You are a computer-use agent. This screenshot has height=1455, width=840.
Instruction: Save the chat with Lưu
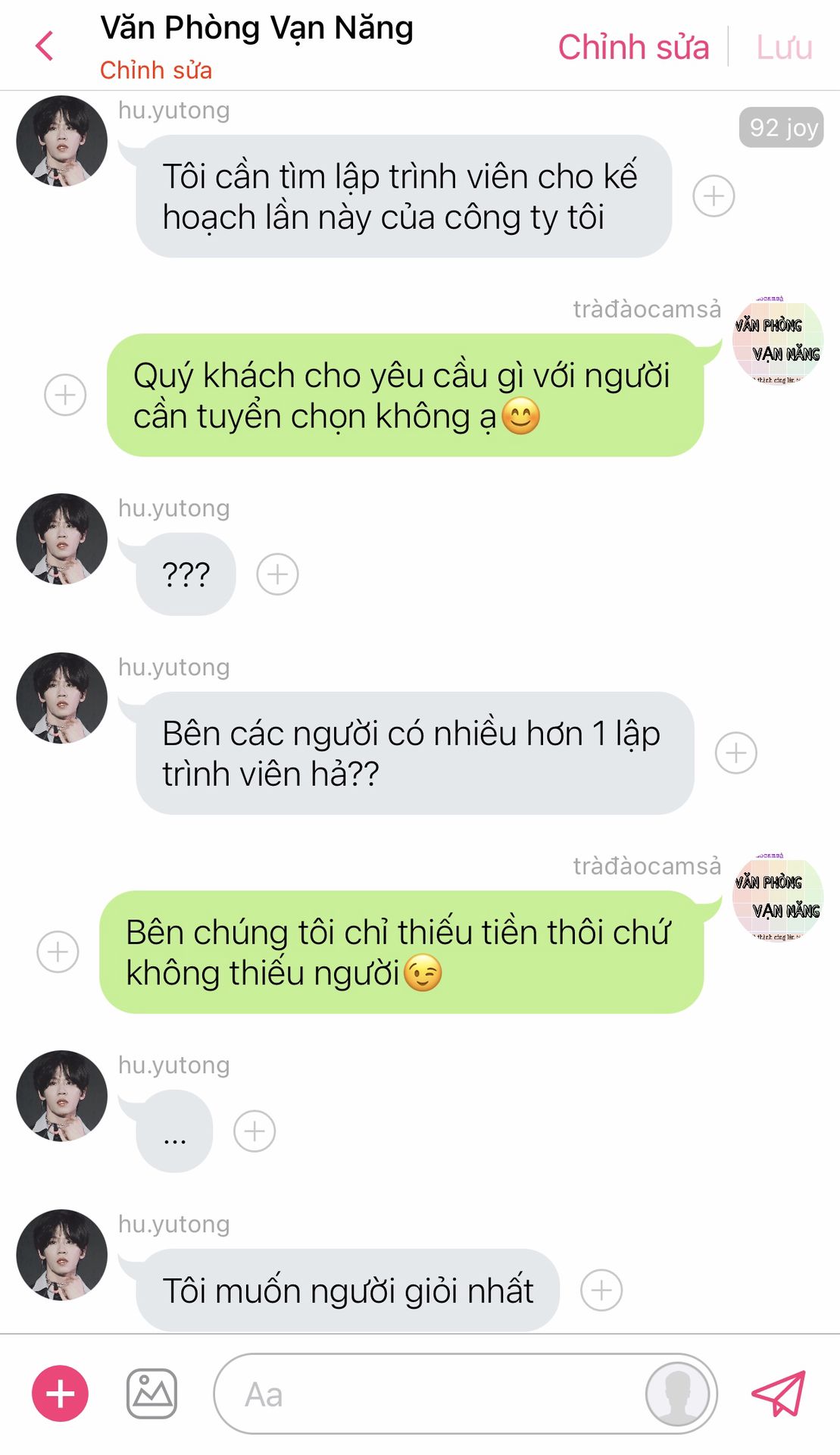click(784, 47)
